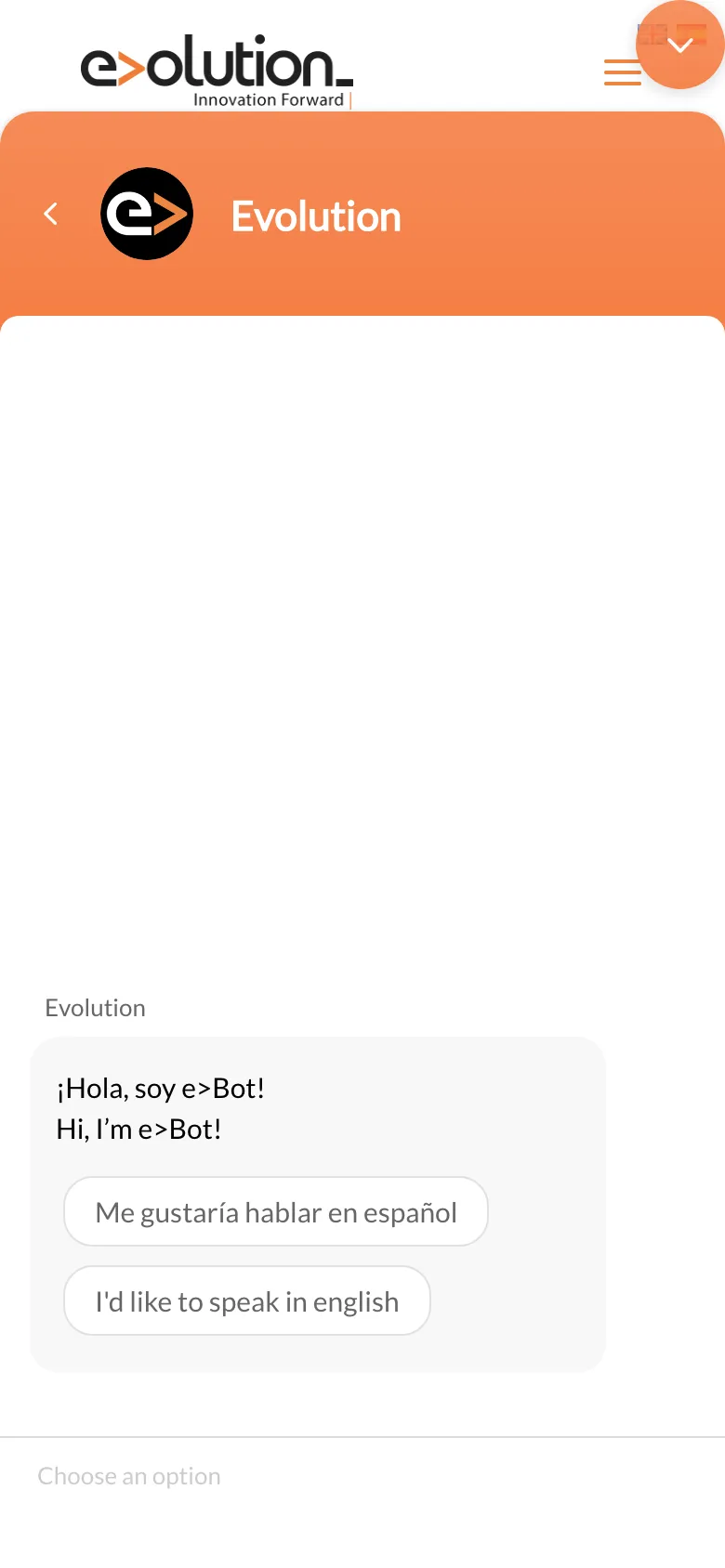Select the 'Me gustaría hablar en español' option
Screen dimensions: 725x1568
(275, 1211)
